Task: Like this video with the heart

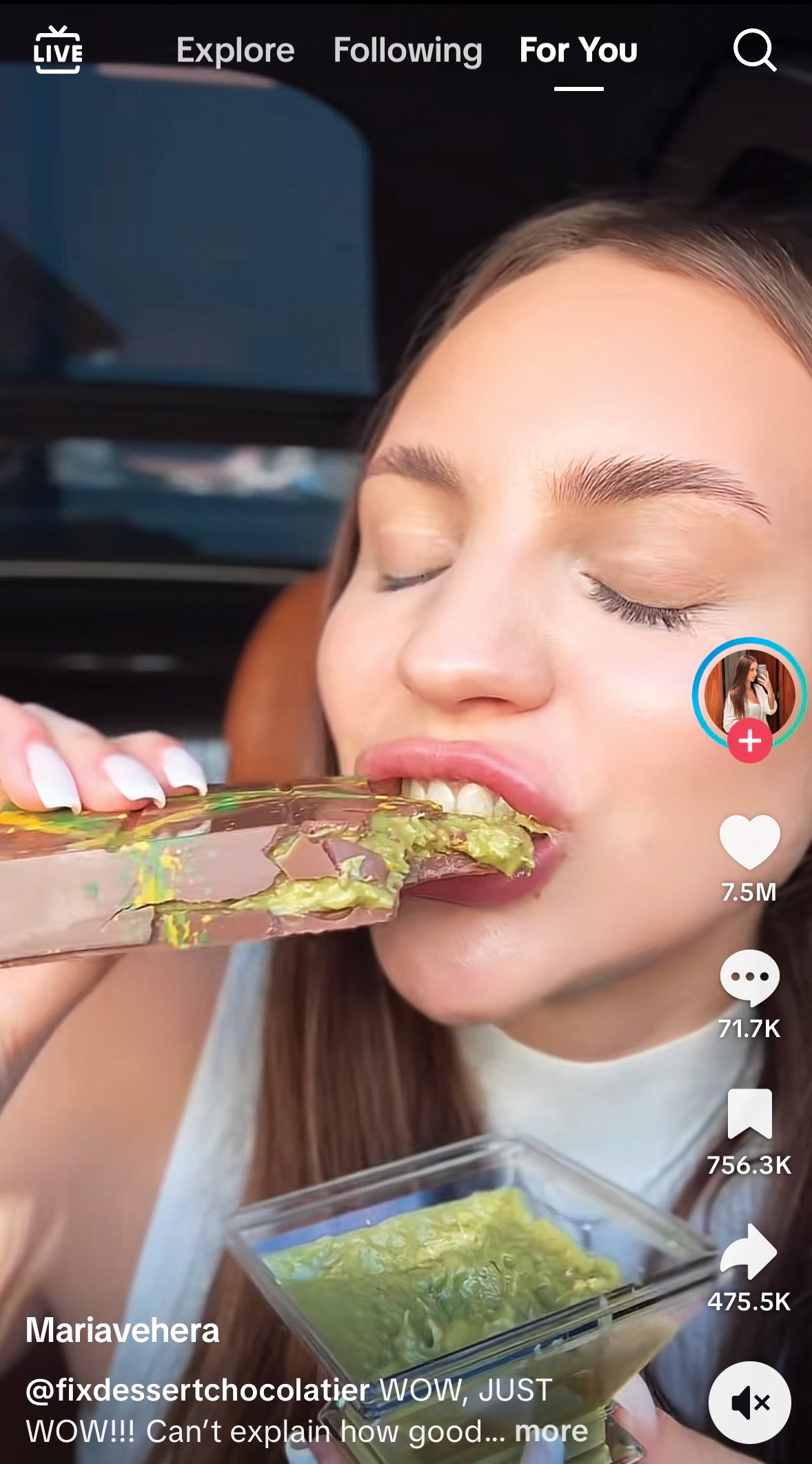Action: 749,842
